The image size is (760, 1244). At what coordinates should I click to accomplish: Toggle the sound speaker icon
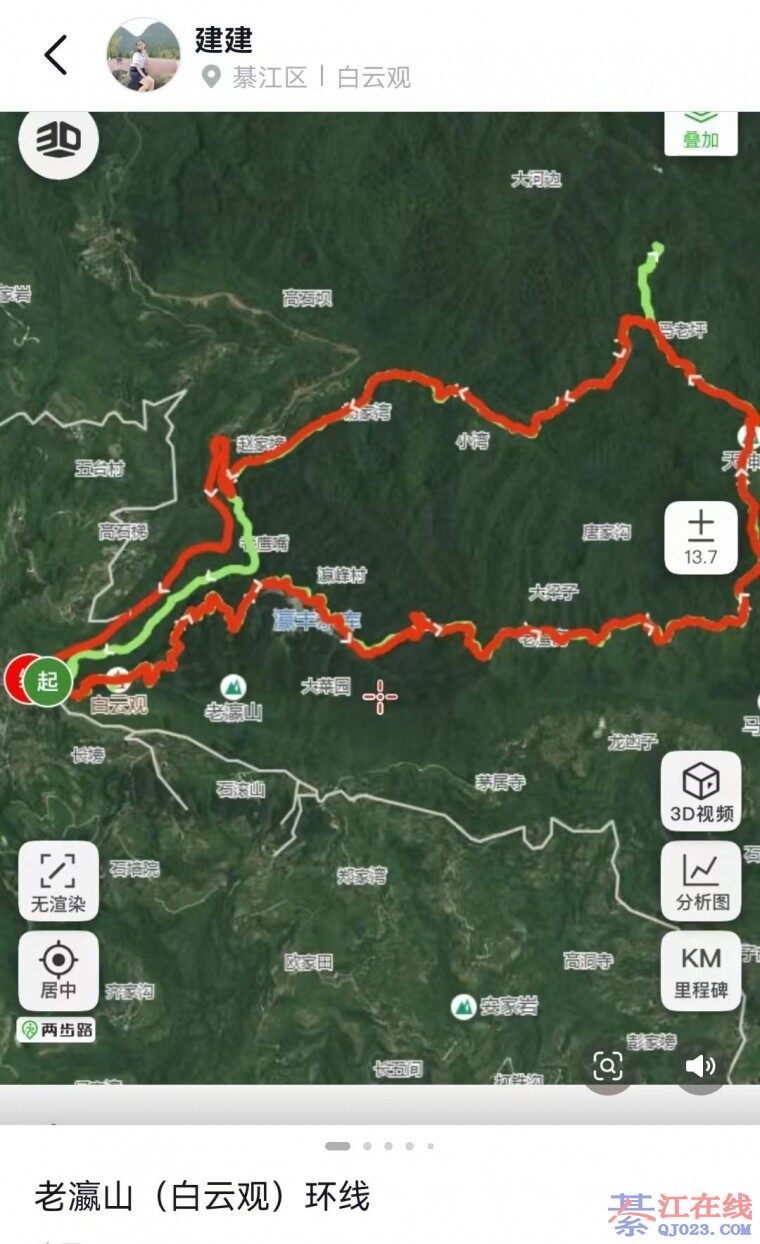pyautogui.click(x=701, y=1066)
